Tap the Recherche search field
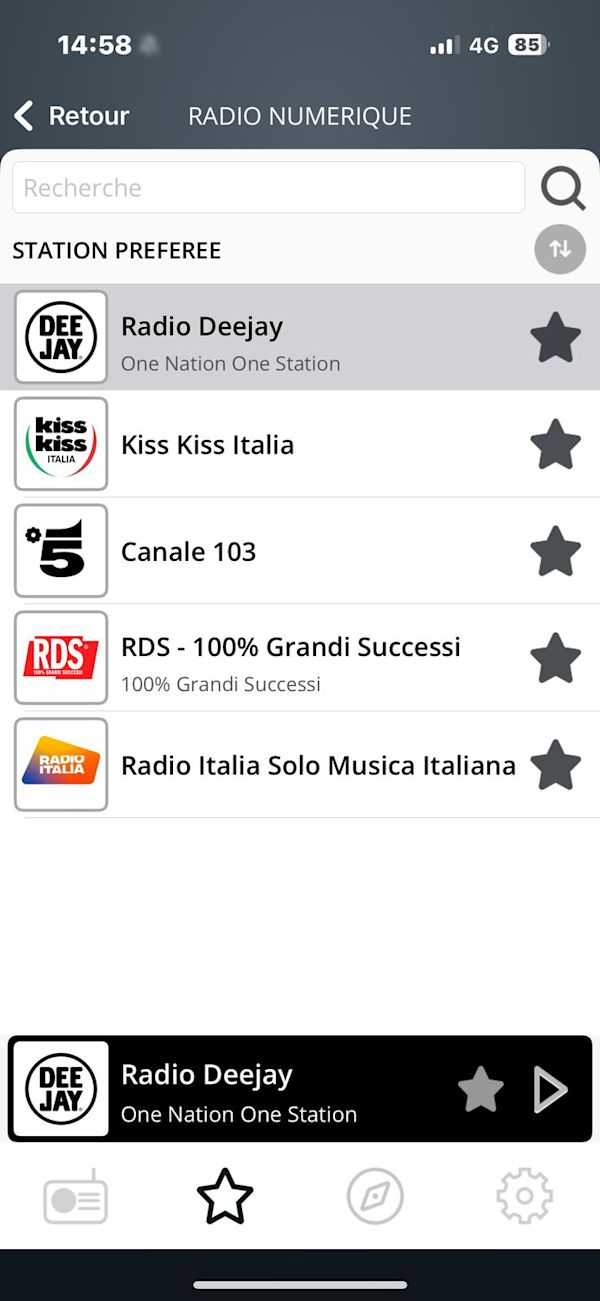Viewport: 600px width, 1301px height. coord(268,188)
